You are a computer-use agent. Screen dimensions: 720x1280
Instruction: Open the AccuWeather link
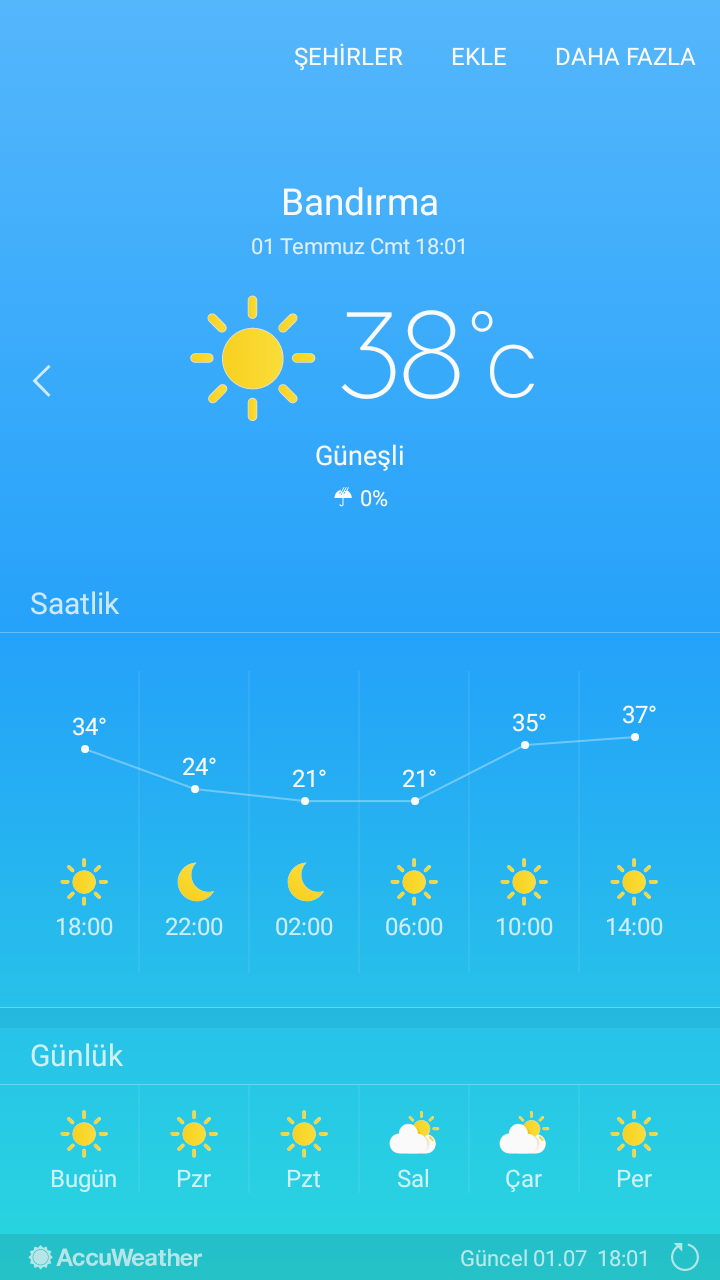[x=116, y=1257]
